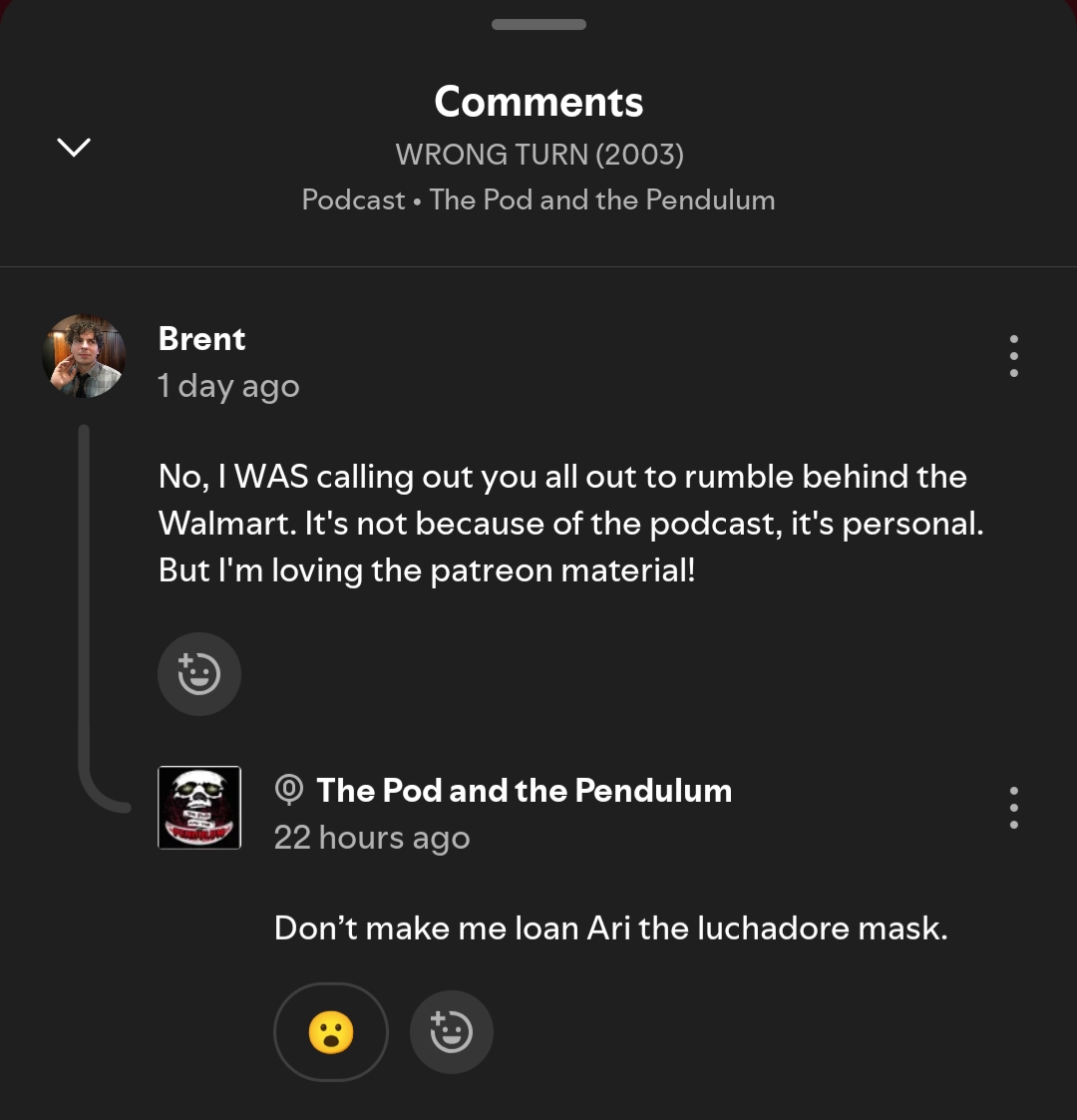
Task: Add a reaction to The Pod and the Pendulum reply
Action: tap(452, 1032)
